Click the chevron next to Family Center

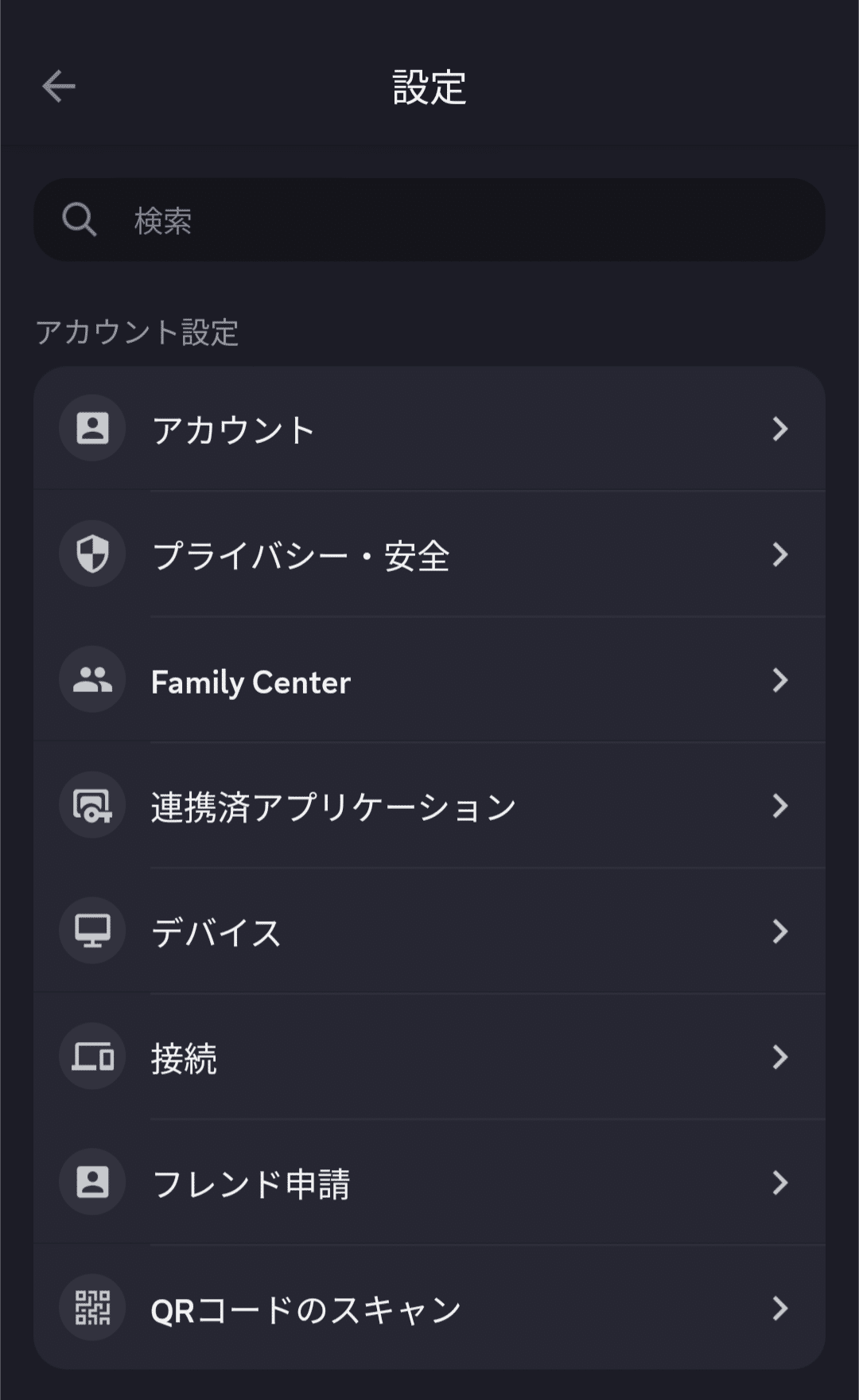coord(780,679)
